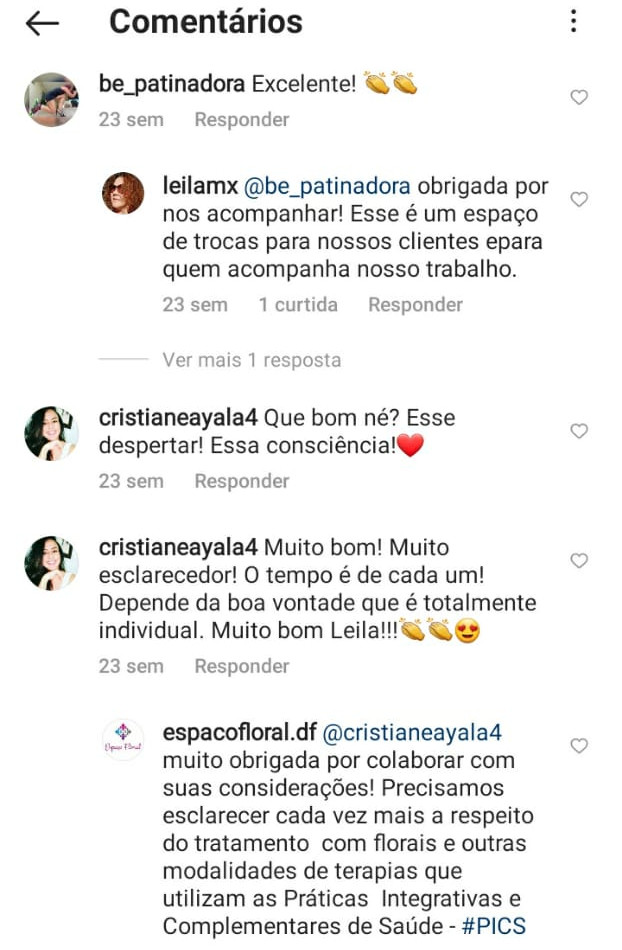View who liked leilamx's reply (1 curtida)
This screenshot has height=950, width=622.
click(297, 305)
